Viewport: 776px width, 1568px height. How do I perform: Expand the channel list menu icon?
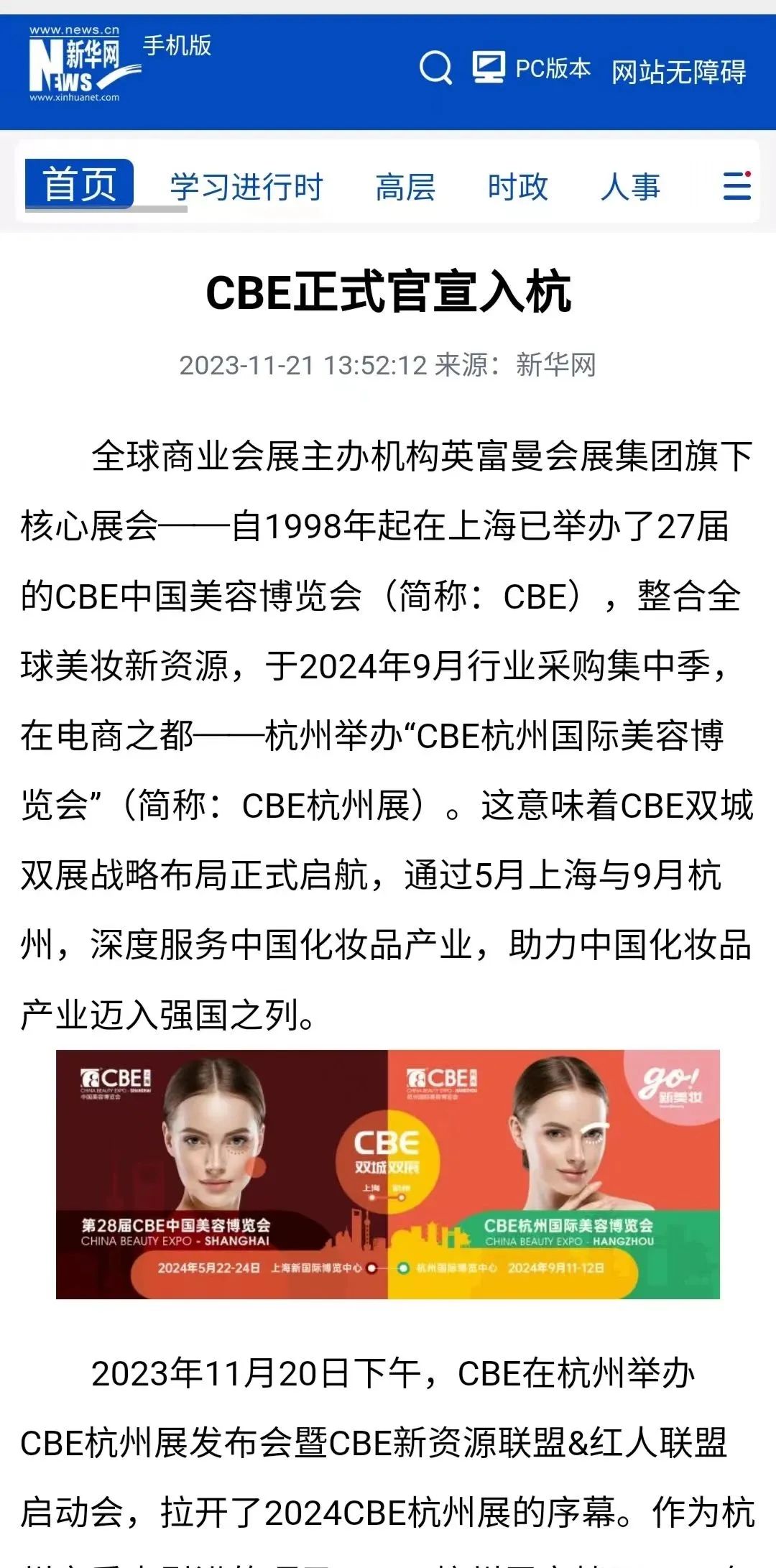[737, 185]
